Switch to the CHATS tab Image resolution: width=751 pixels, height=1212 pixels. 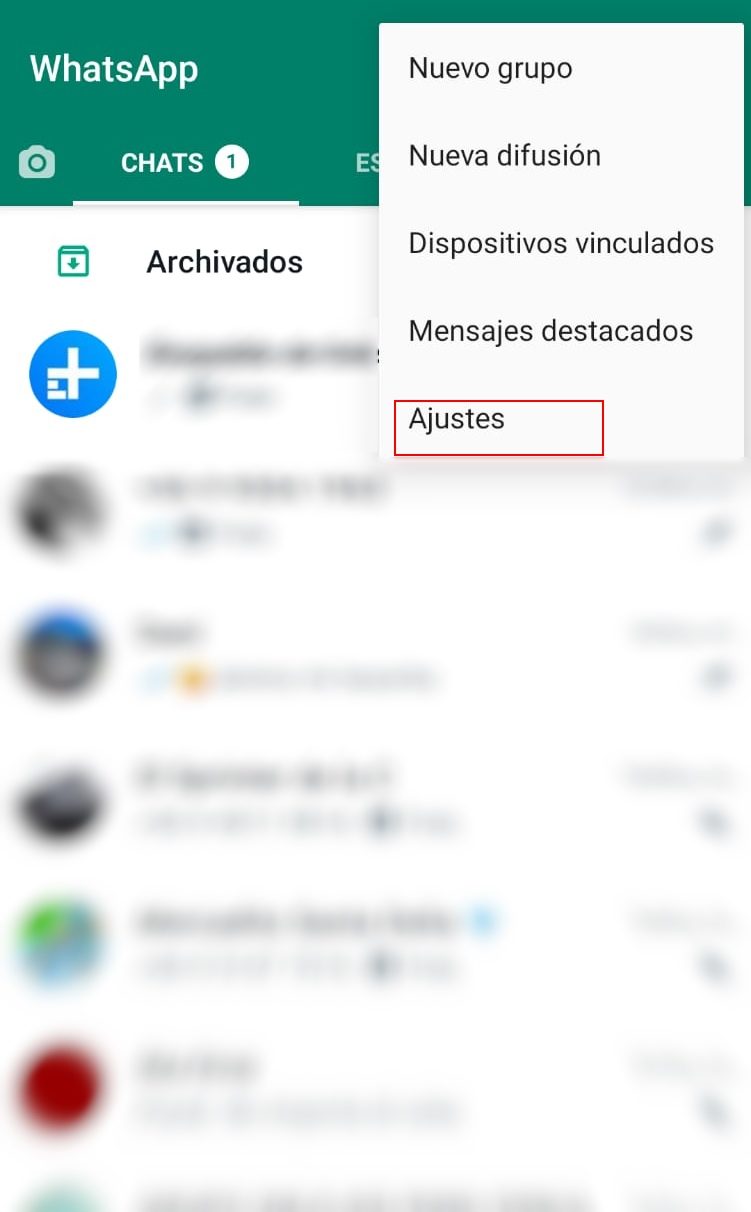(184, 163)
